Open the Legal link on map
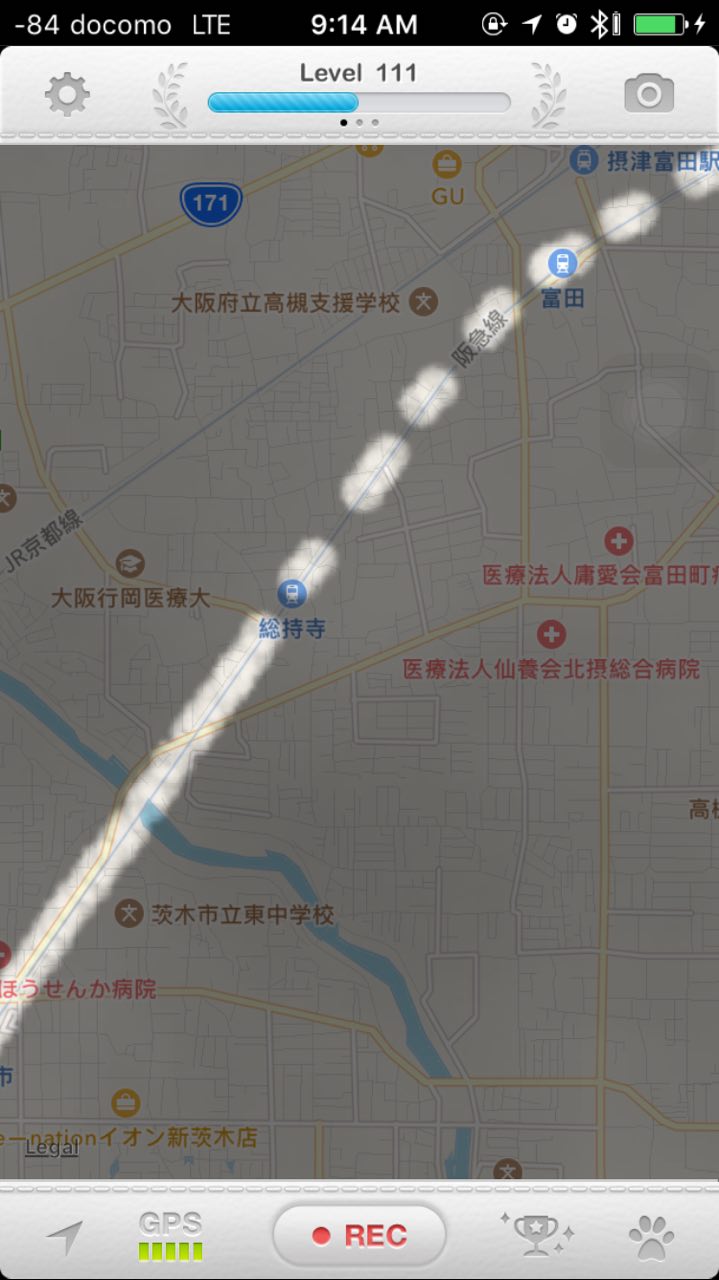719x1280 pixels. click(51, 1148)
